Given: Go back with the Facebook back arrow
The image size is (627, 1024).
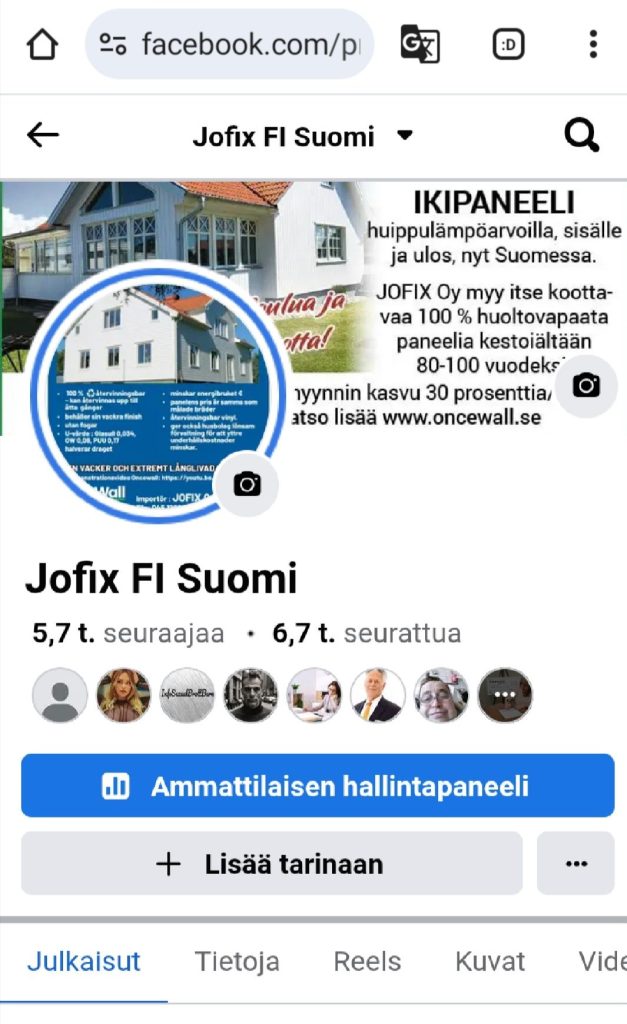Looking at the screenshot, I should click(43, 135).
